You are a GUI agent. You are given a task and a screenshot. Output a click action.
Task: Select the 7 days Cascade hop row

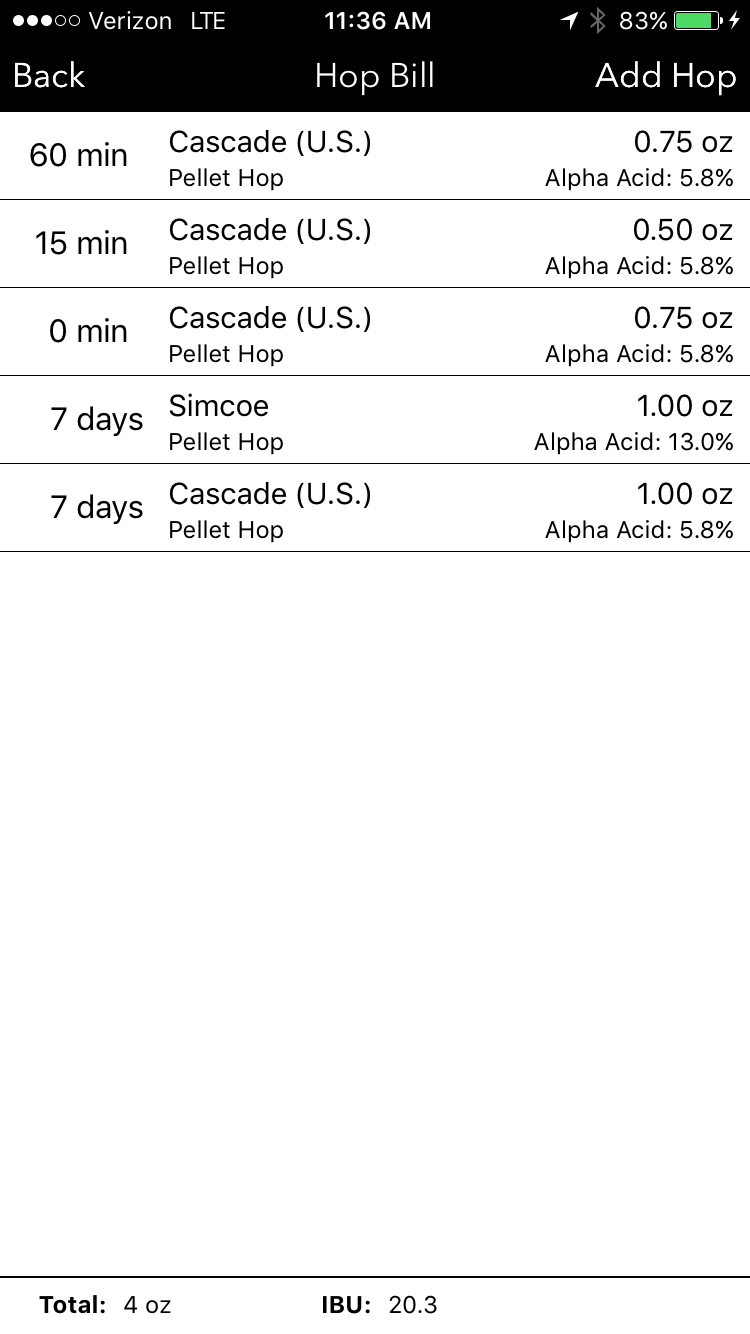click(x=375, y=508)
